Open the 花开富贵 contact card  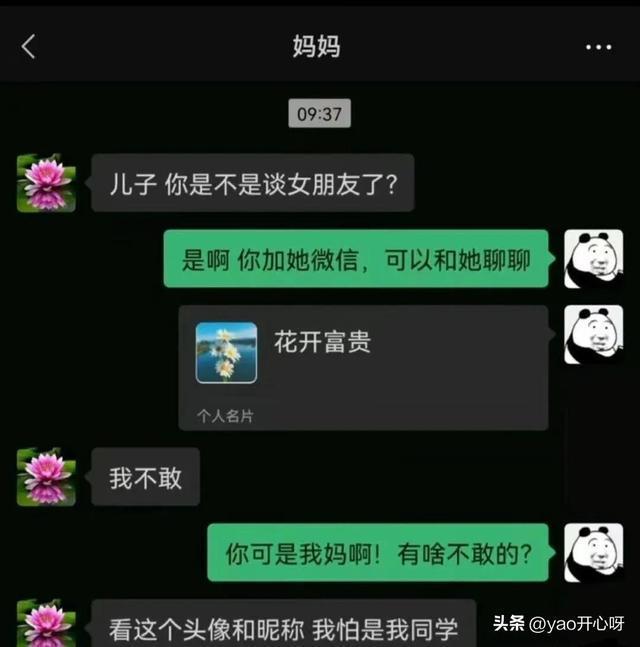(363, 366)
